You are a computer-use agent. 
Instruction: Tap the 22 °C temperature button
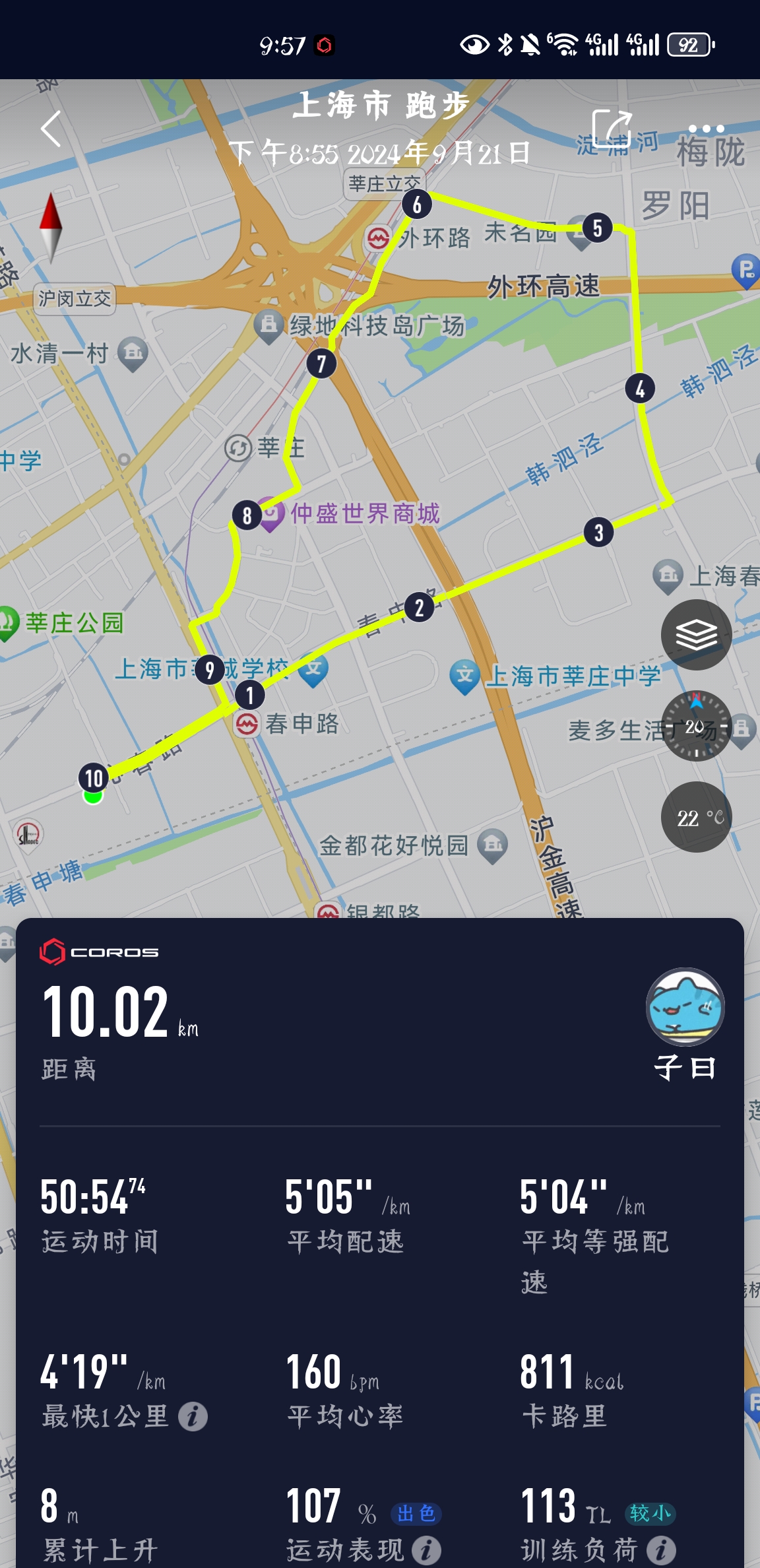tap(696, 817)
